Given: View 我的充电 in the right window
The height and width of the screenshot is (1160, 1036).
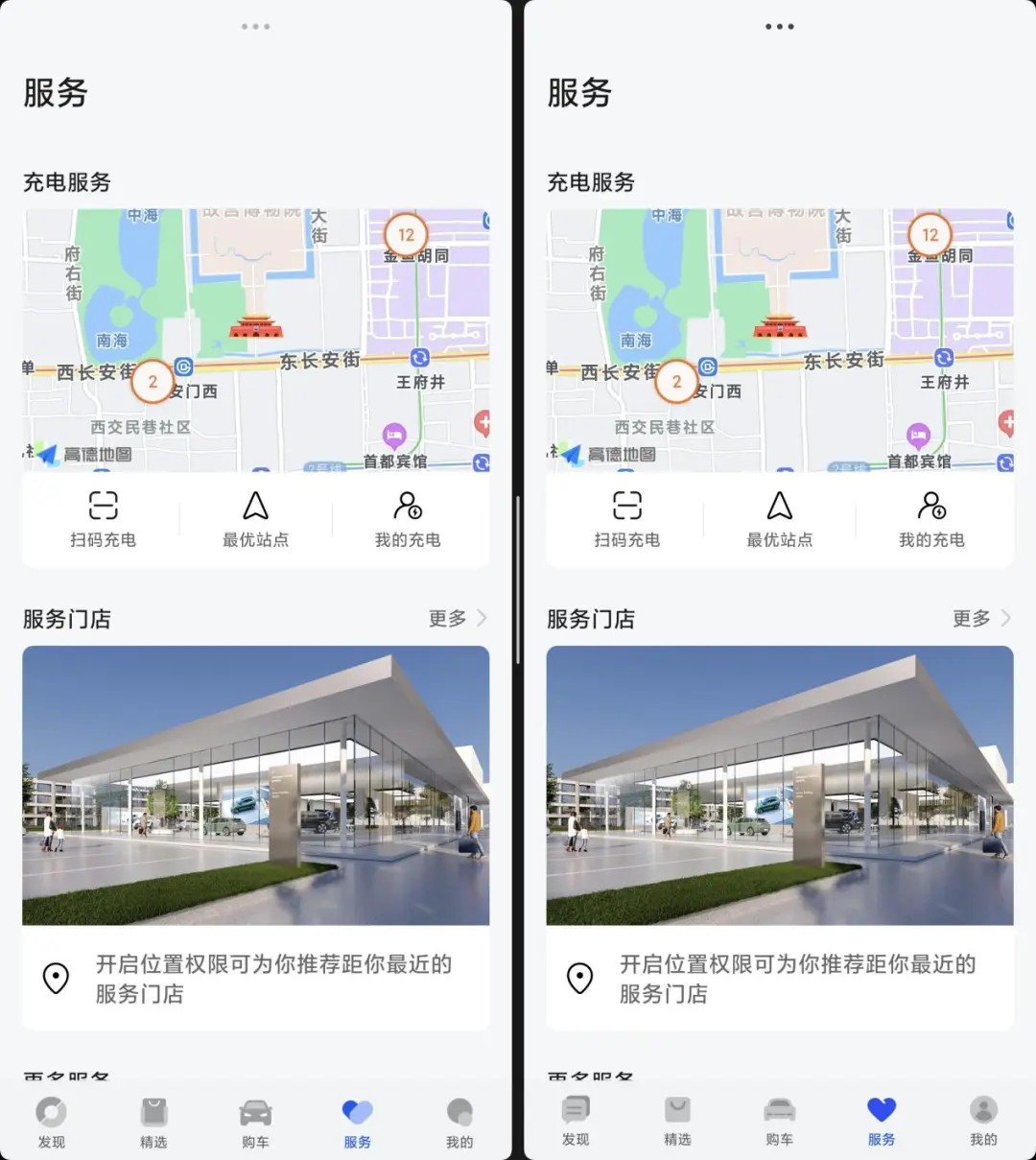Looking at the screenshot, I should [x=931, y=518].
